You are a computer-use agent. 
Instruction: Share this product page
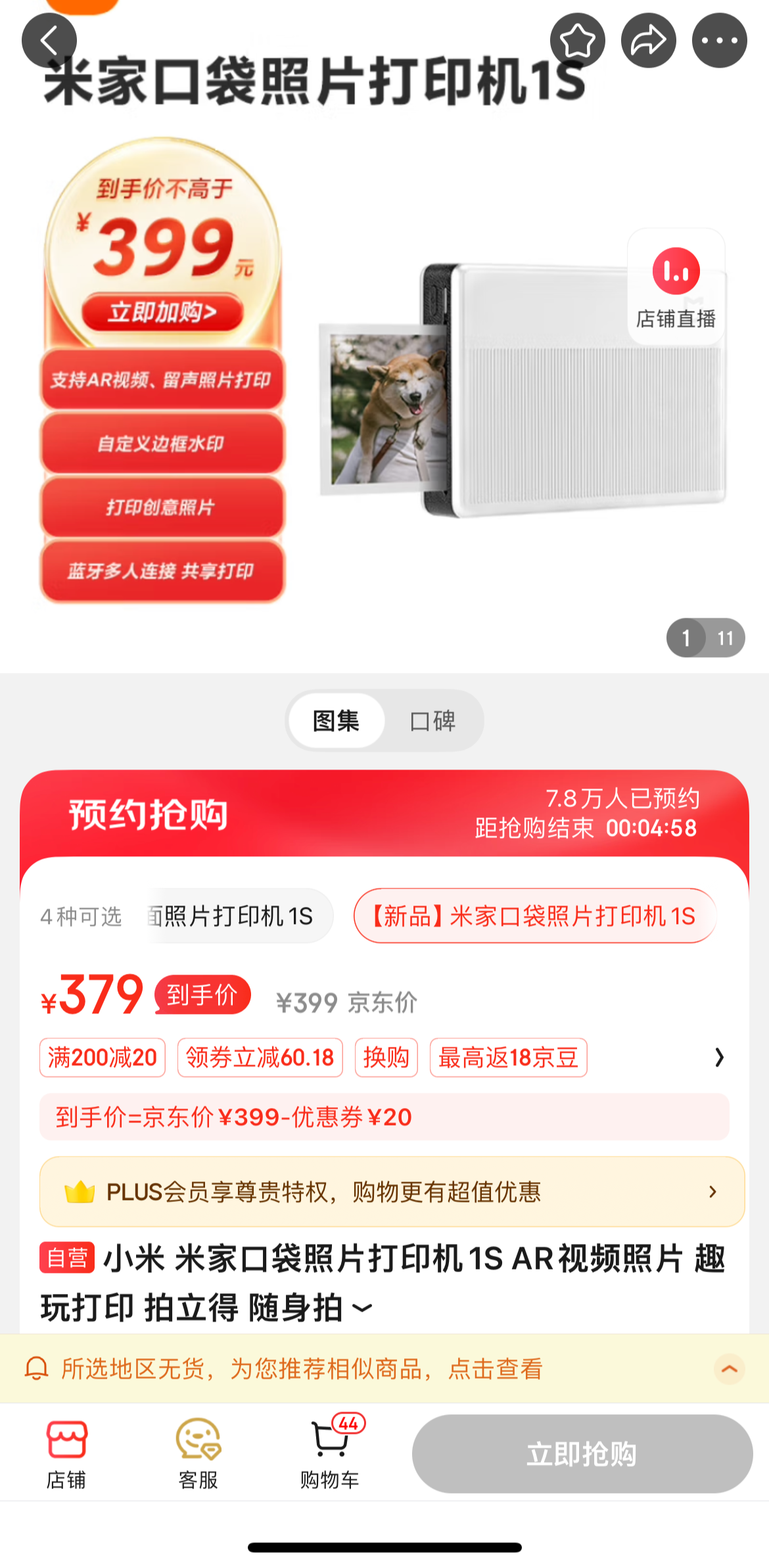click(x=648, y=41)
